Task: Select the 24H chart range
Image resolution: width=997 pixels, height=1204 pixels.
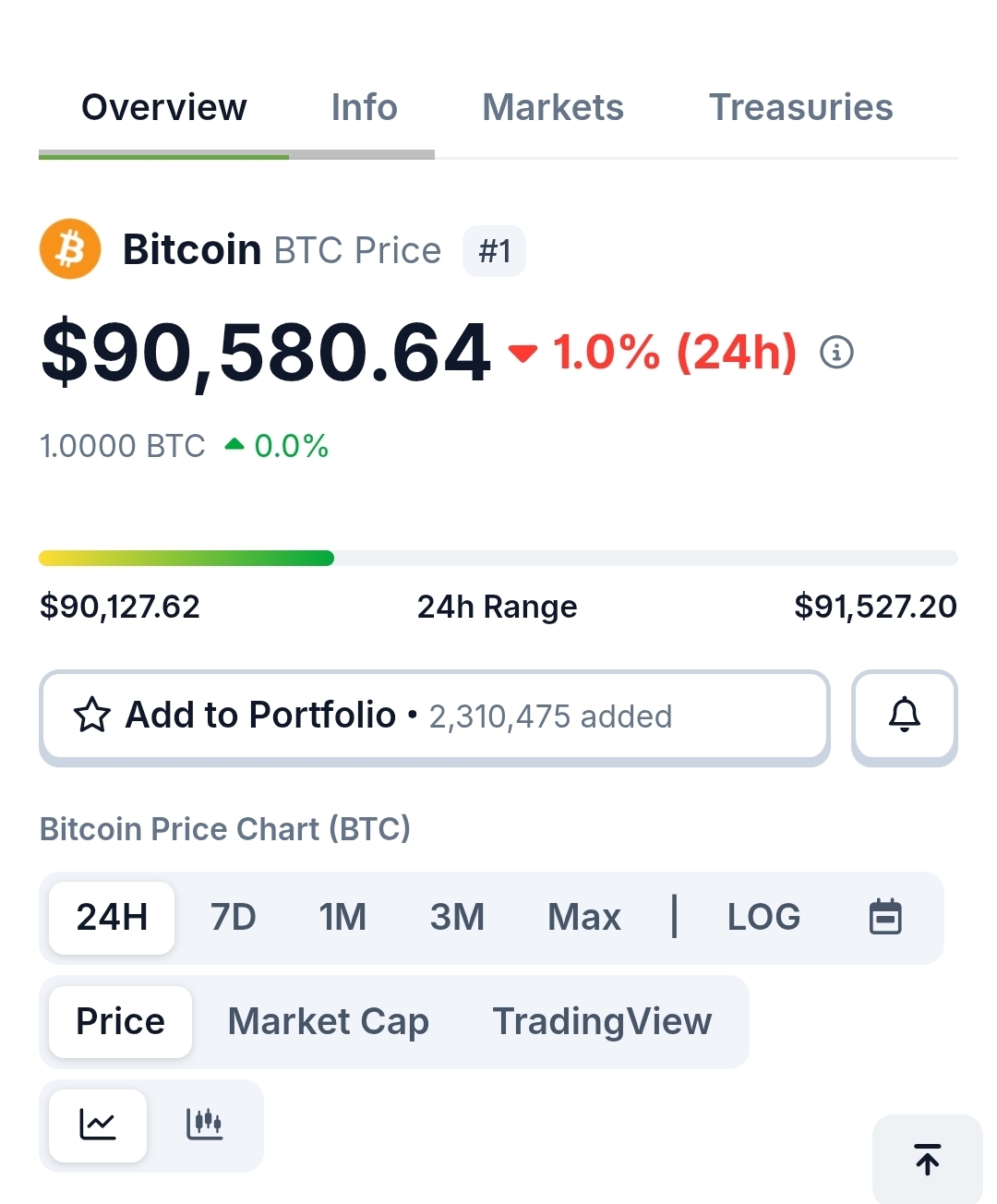Action: 112,918
